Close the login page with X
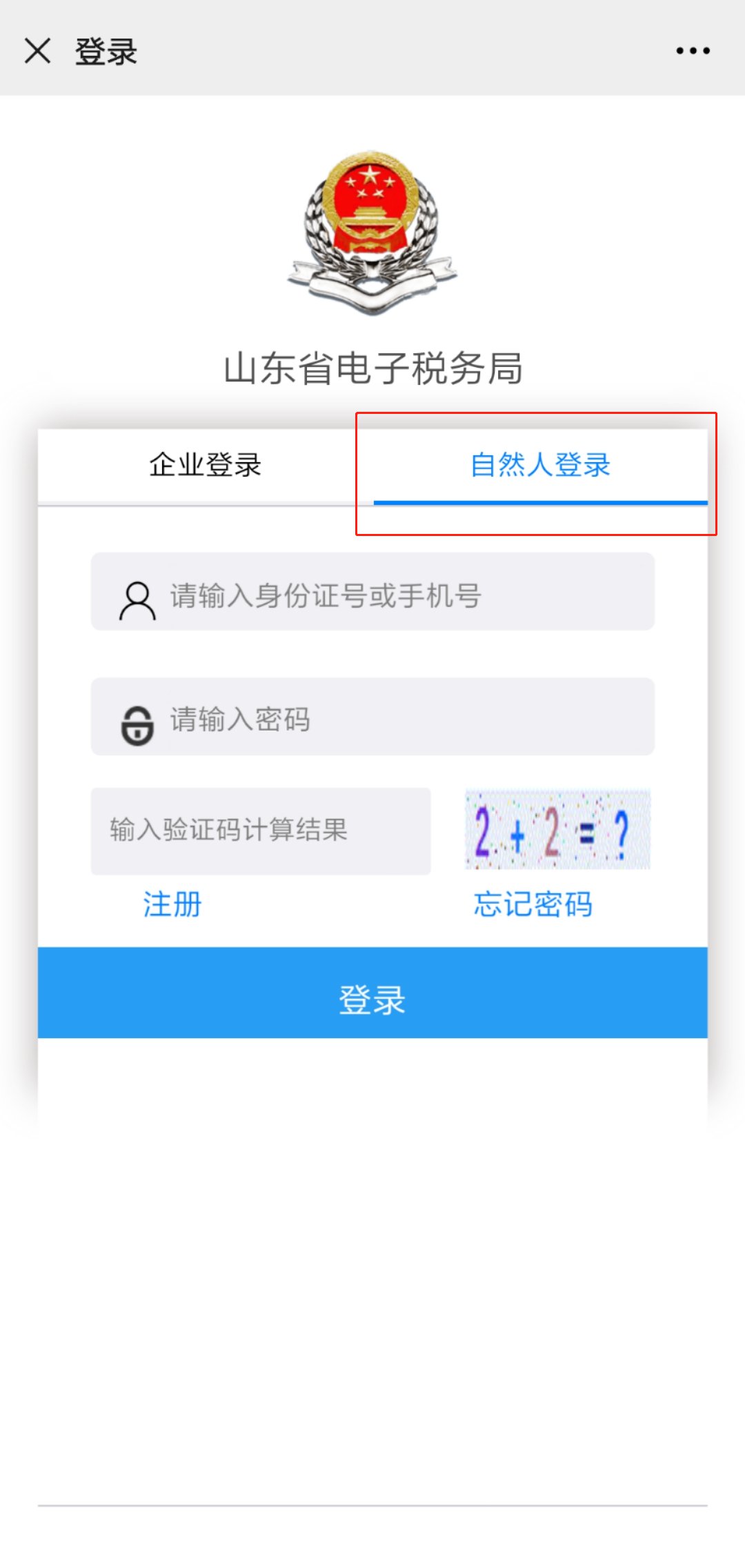This screenshot has width=745, height=1568. coord(37,51)
